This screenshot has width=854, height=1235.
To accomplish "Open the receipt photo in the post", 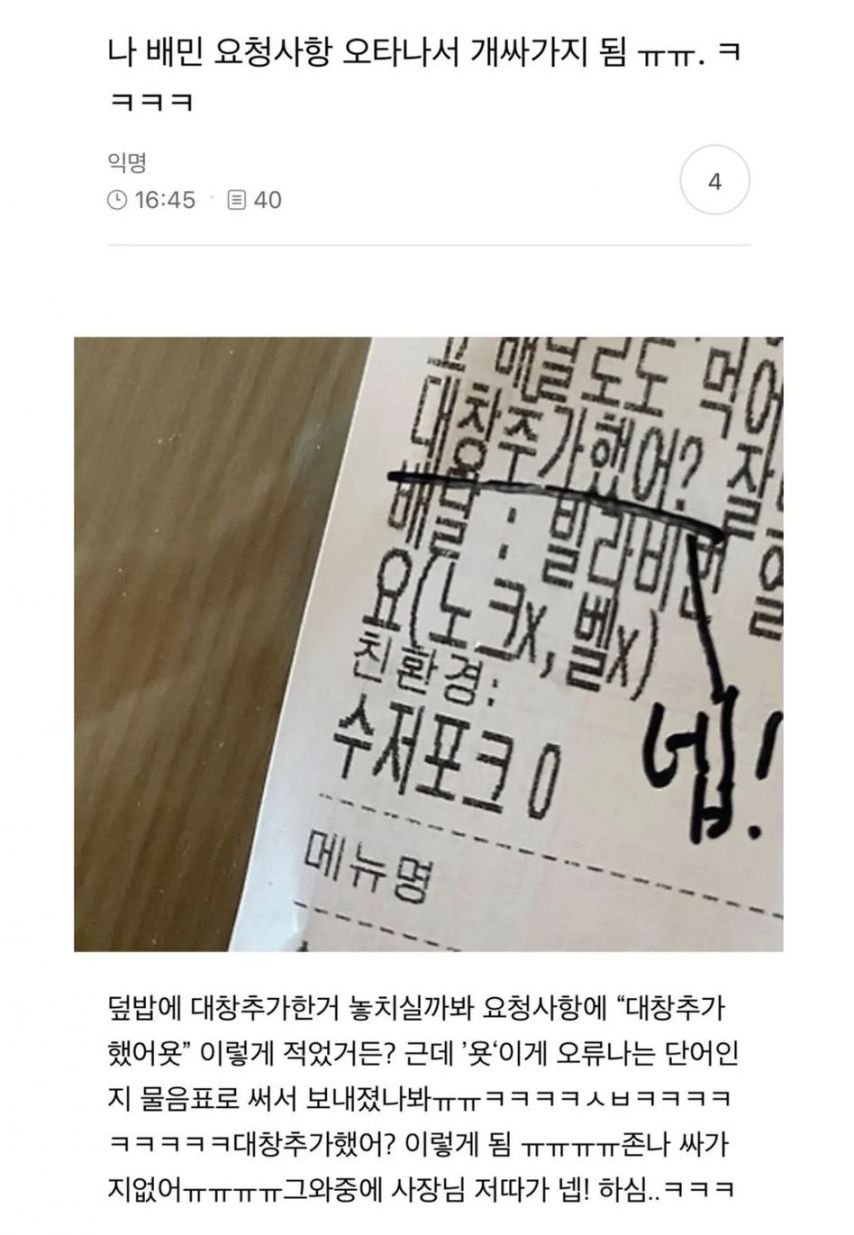I will click(428, 644).
